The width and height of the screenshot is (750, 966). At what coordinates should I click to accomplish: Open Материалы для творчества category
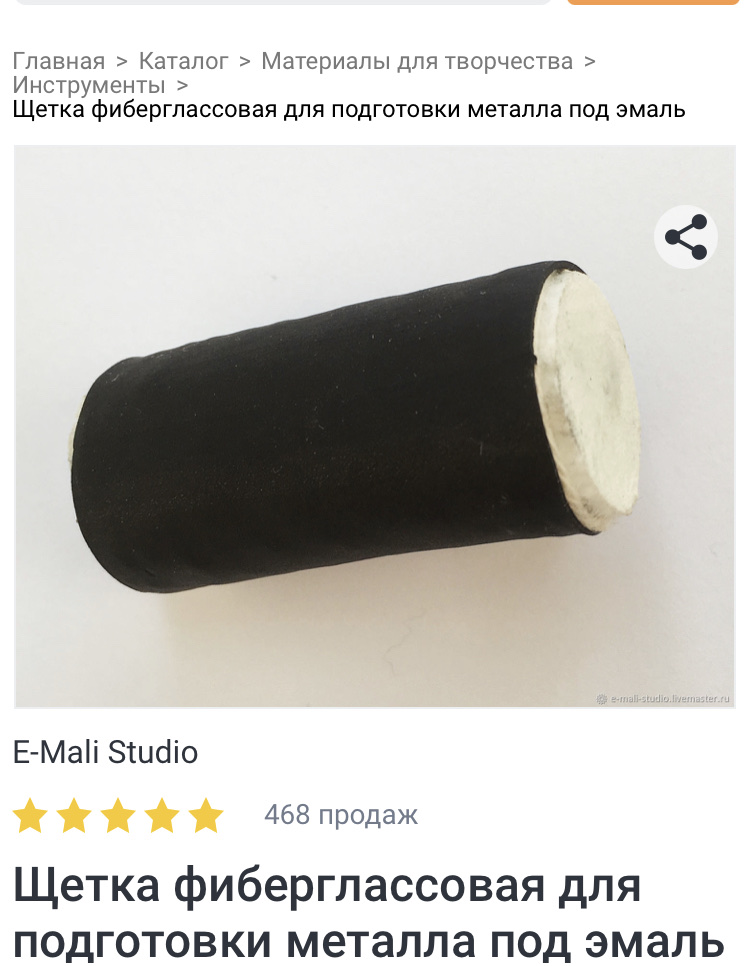click(x=416, y=61)
